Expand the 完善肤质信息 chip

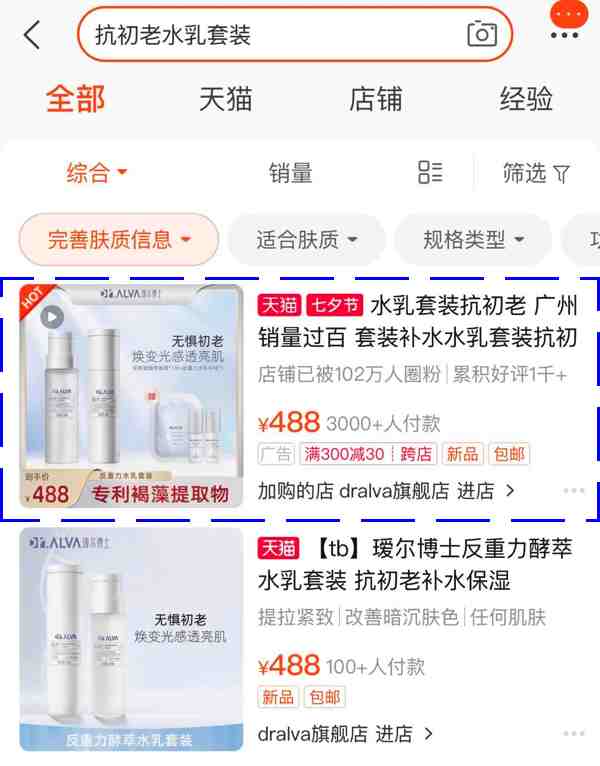point(119,240)
